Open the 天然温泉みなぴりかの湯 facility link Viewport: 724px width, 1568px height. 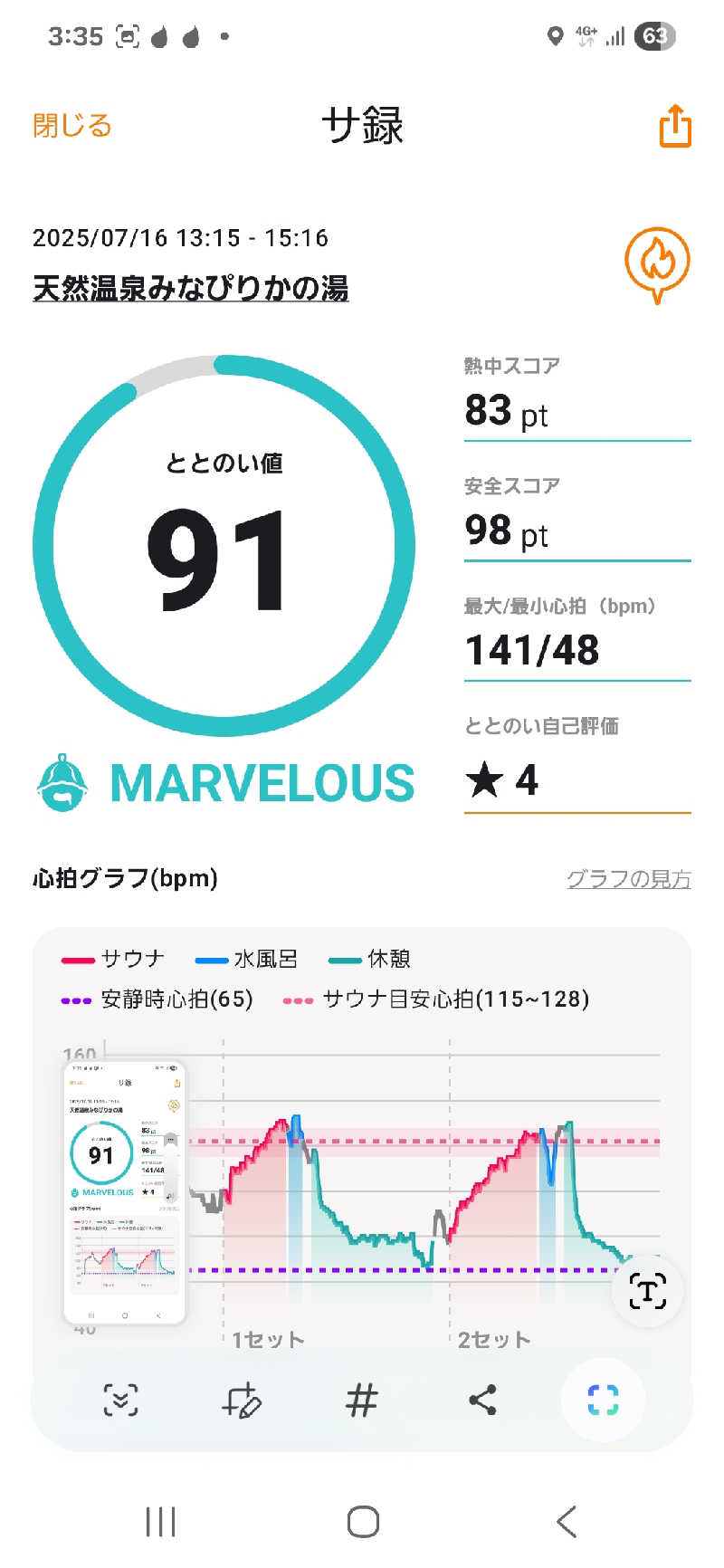(191, 288)
